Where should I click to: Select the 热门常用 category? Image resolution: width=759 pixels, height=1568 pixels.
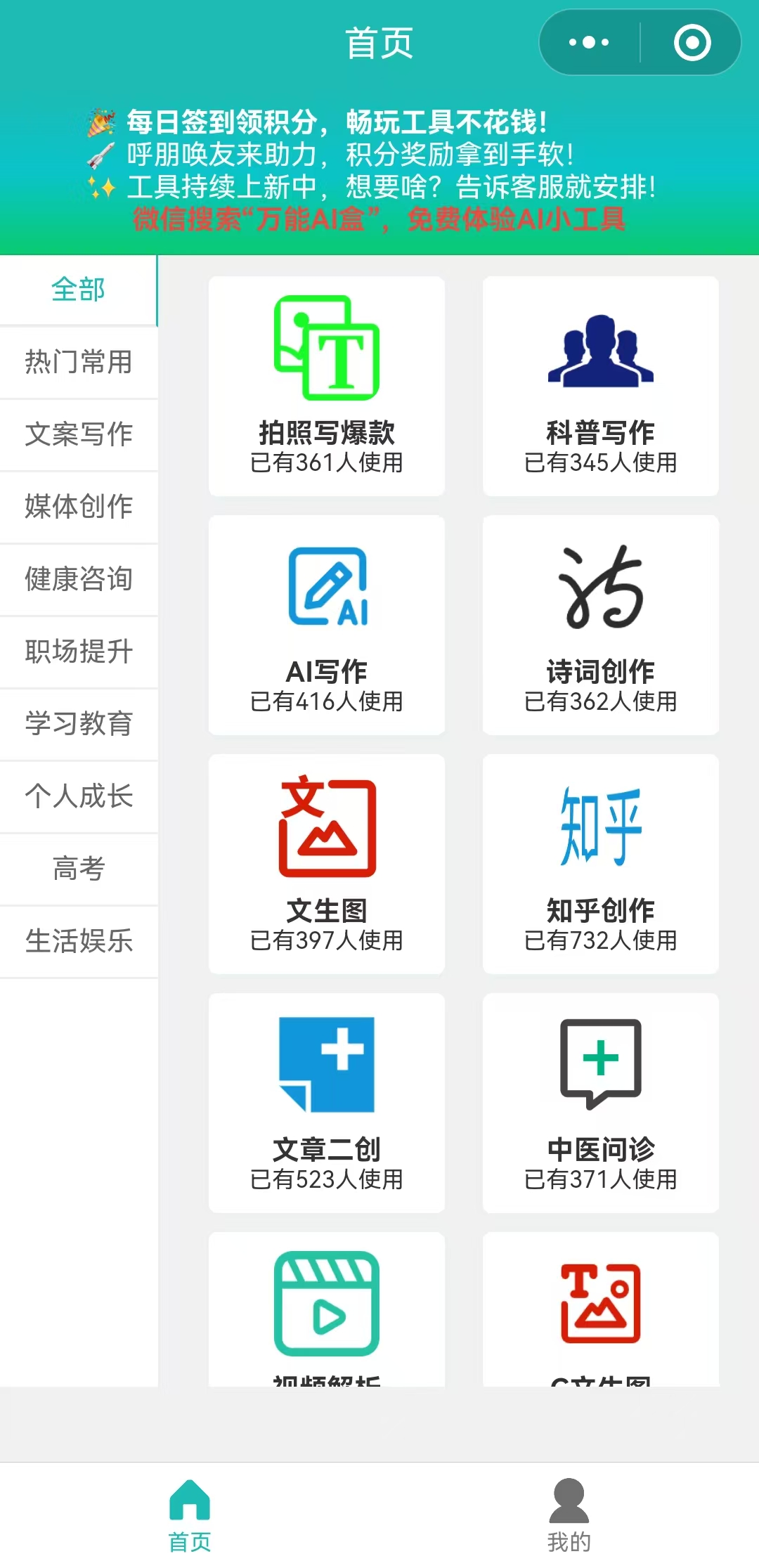coord(79,362)
